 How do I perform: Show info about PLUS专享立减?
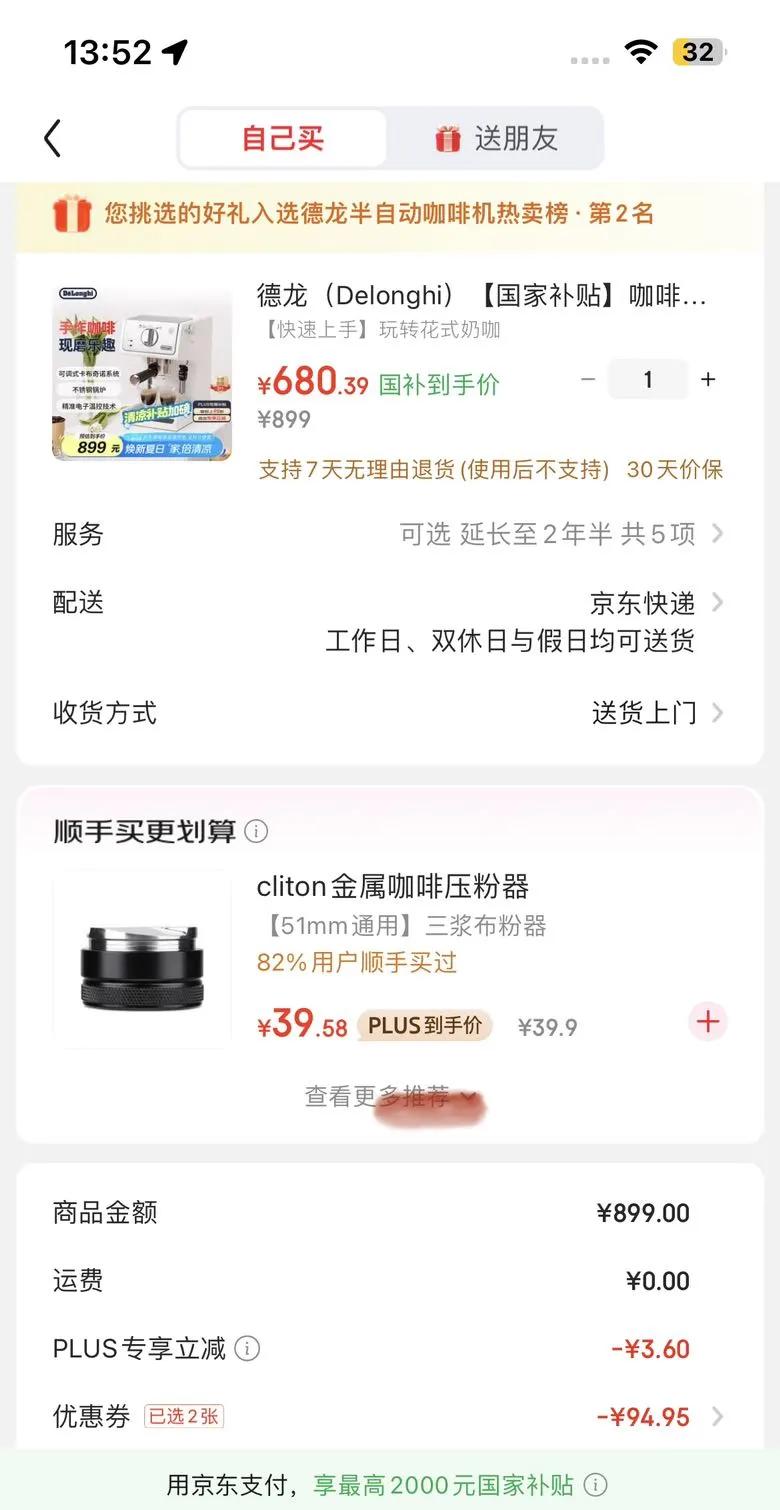pyautogui.click(x=247, y=1349)
